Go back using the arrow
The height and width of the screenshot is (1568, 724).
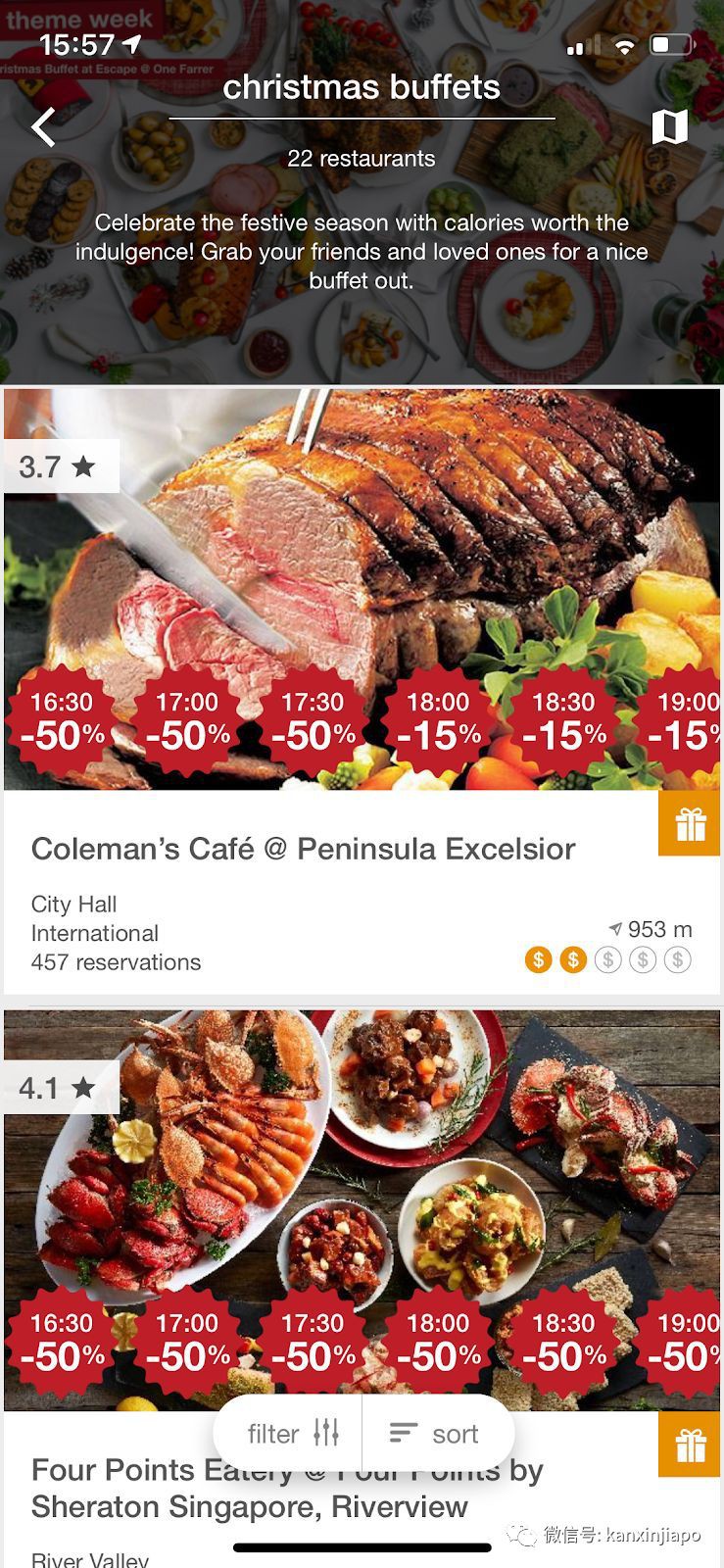[x=43, y=127]
